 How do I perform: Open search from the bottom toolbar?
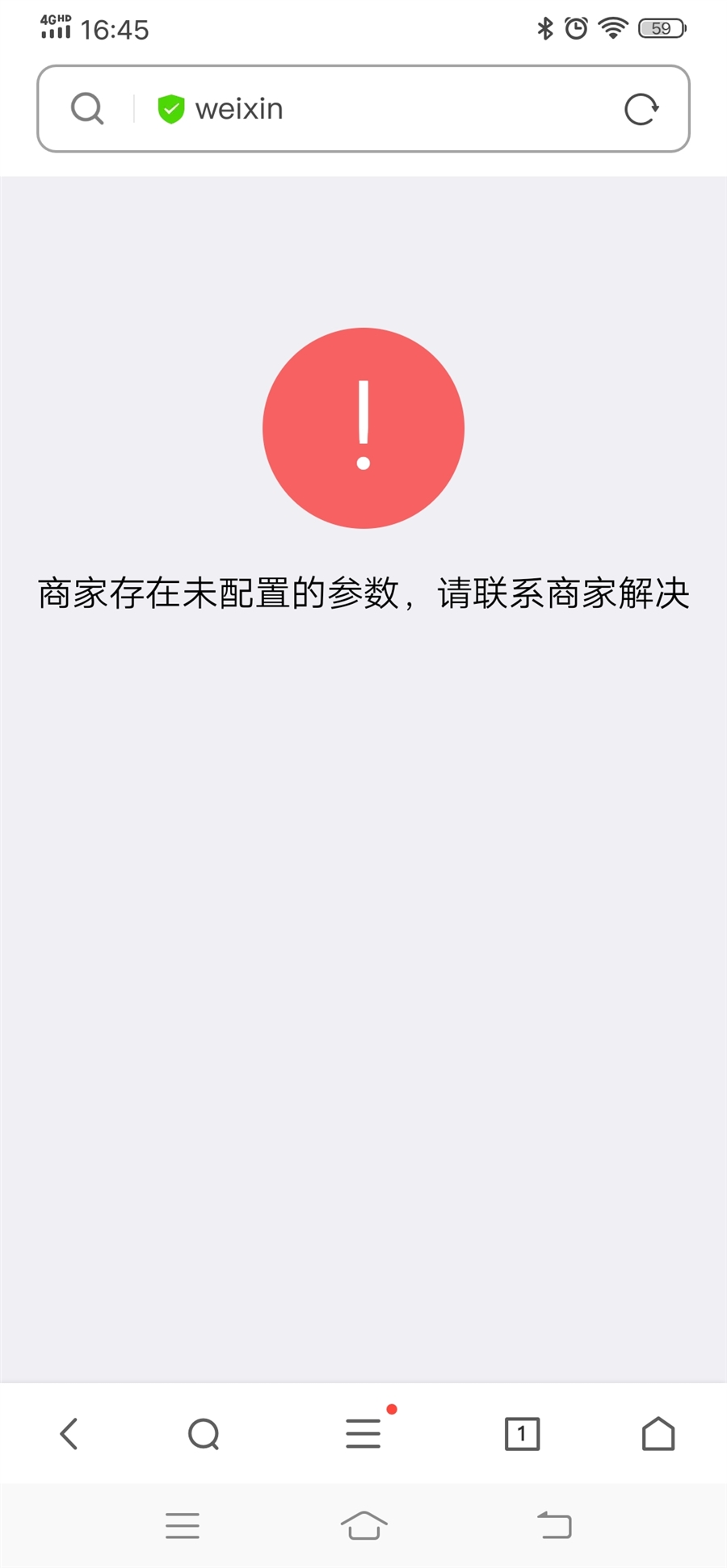coord(204,1434)
